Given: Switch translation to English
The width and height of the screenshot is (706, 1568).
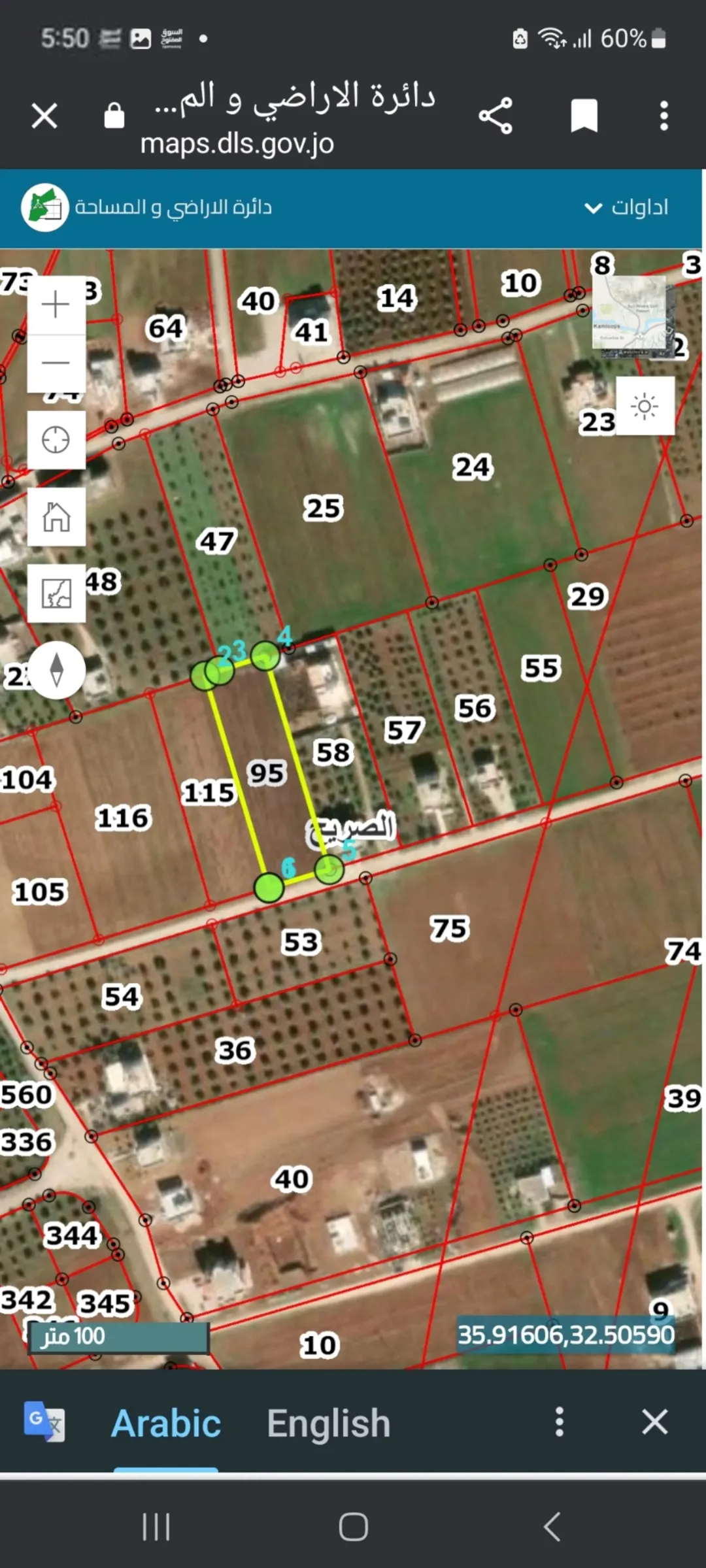Looking at the screenshot, I should coord(328,1424).
